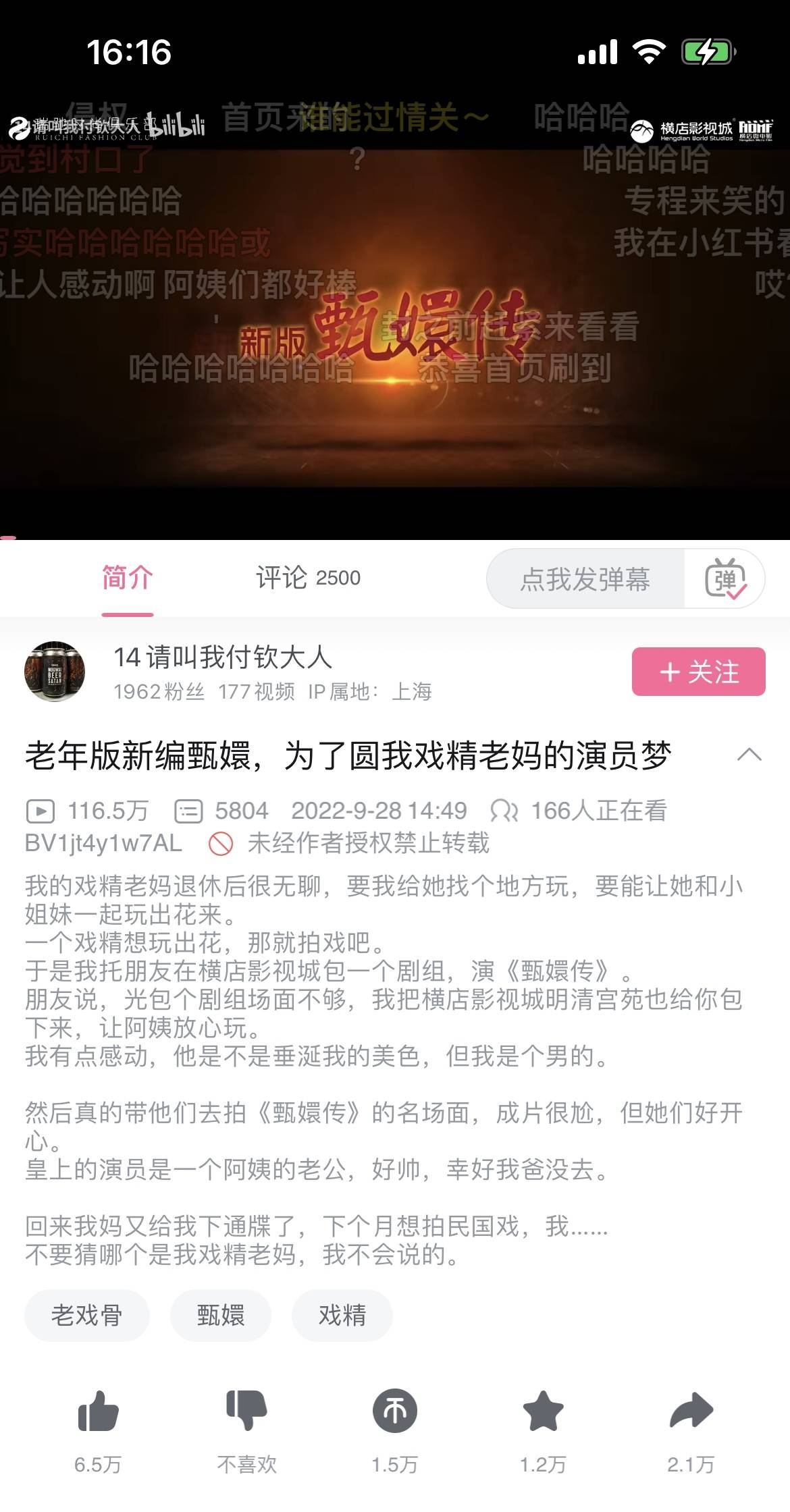
Task: Share this video via the arrow icon
Action: point(691,1411)
